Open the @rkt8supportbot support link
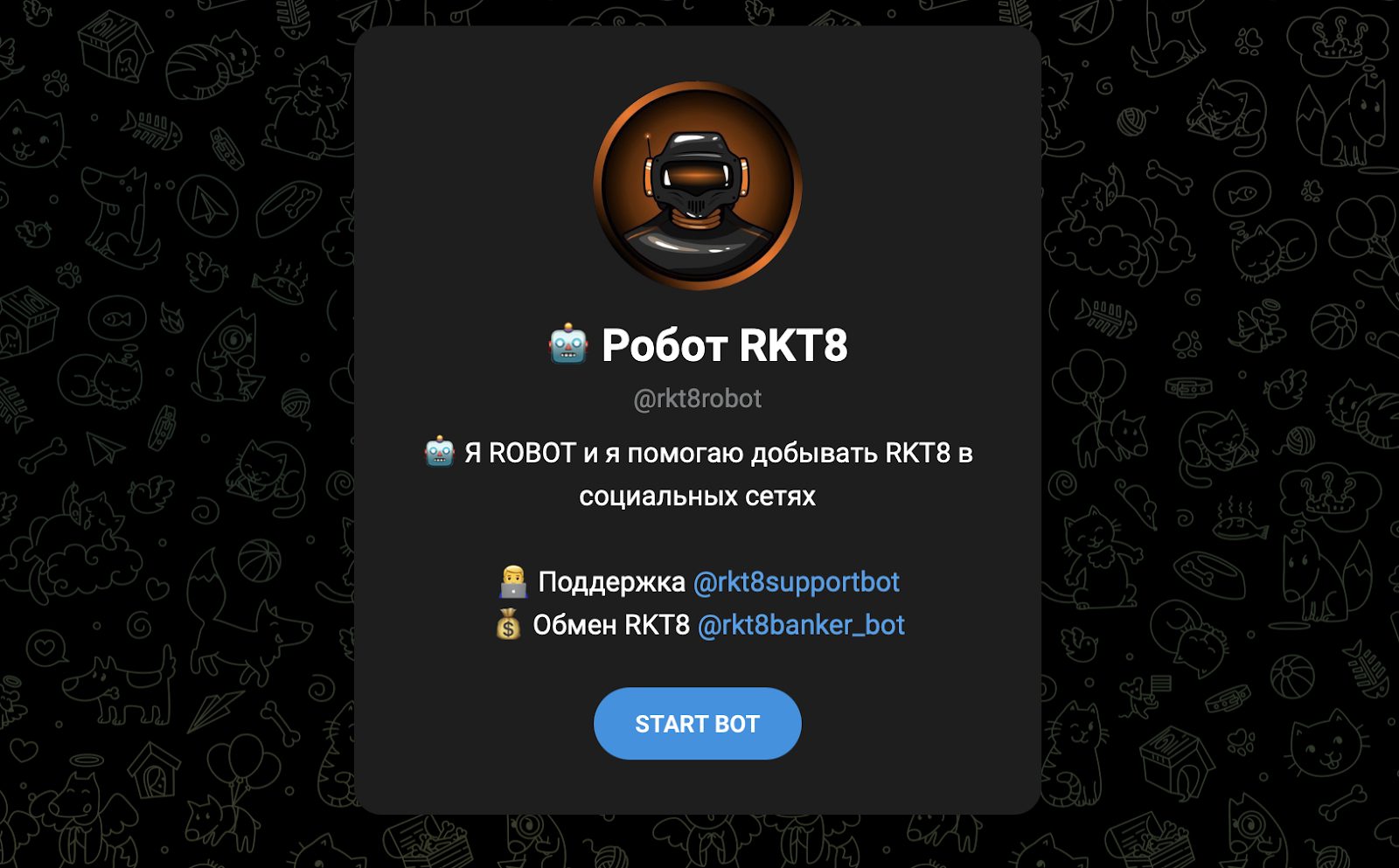1399x868 pixels. (796, 582)
